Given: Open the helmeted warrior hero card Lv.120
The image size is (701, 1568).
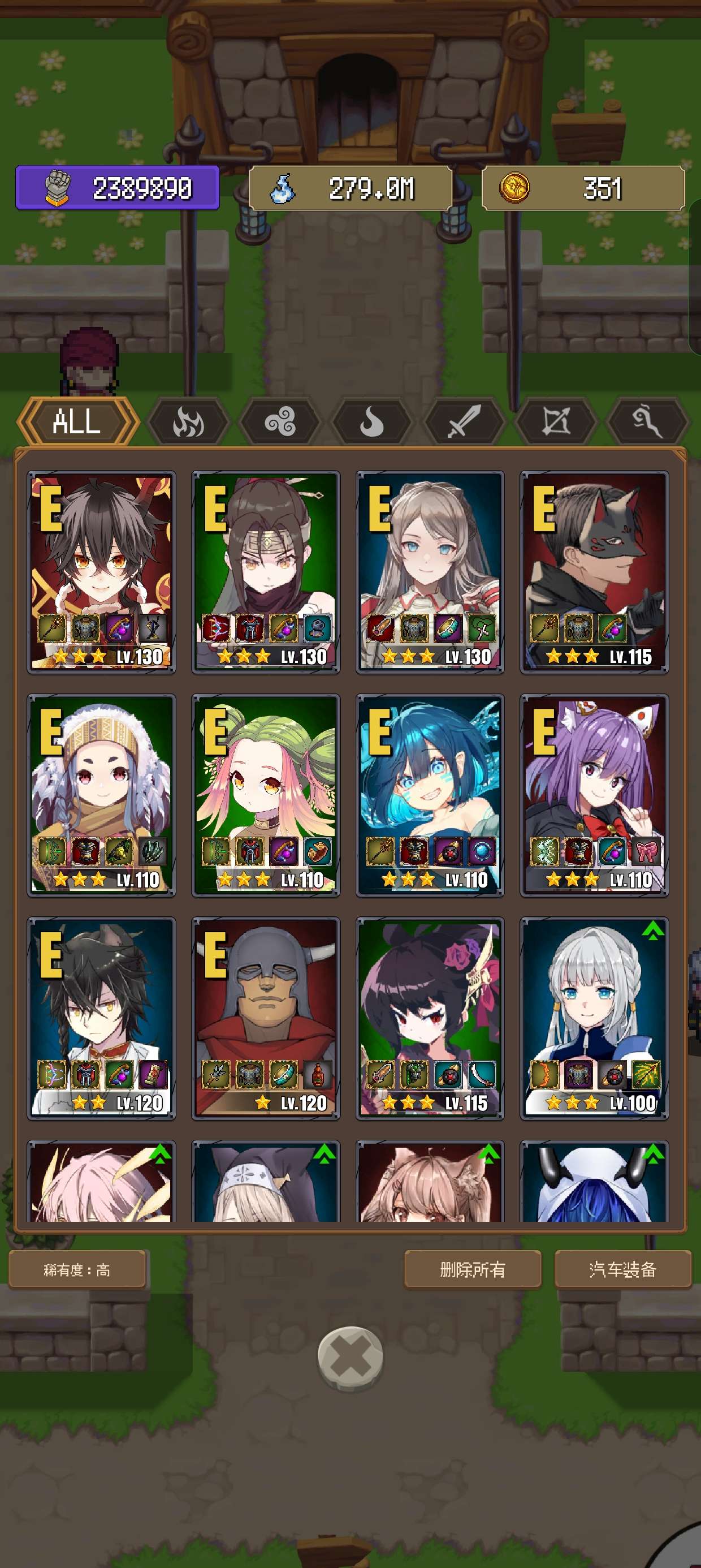Looking at the screenshot, I should click(266, 1018).
